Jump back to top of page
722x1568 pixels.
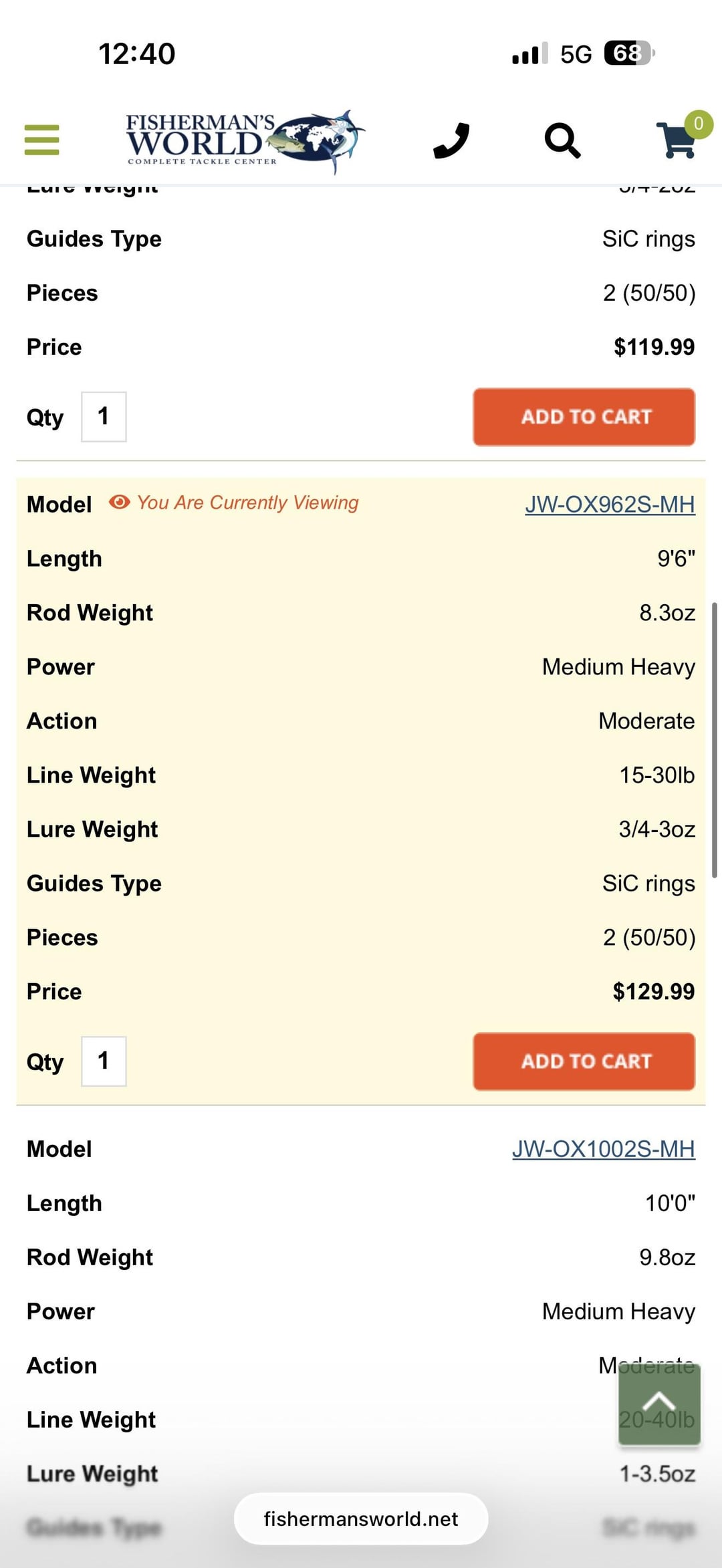click(x=659, y=1404)
